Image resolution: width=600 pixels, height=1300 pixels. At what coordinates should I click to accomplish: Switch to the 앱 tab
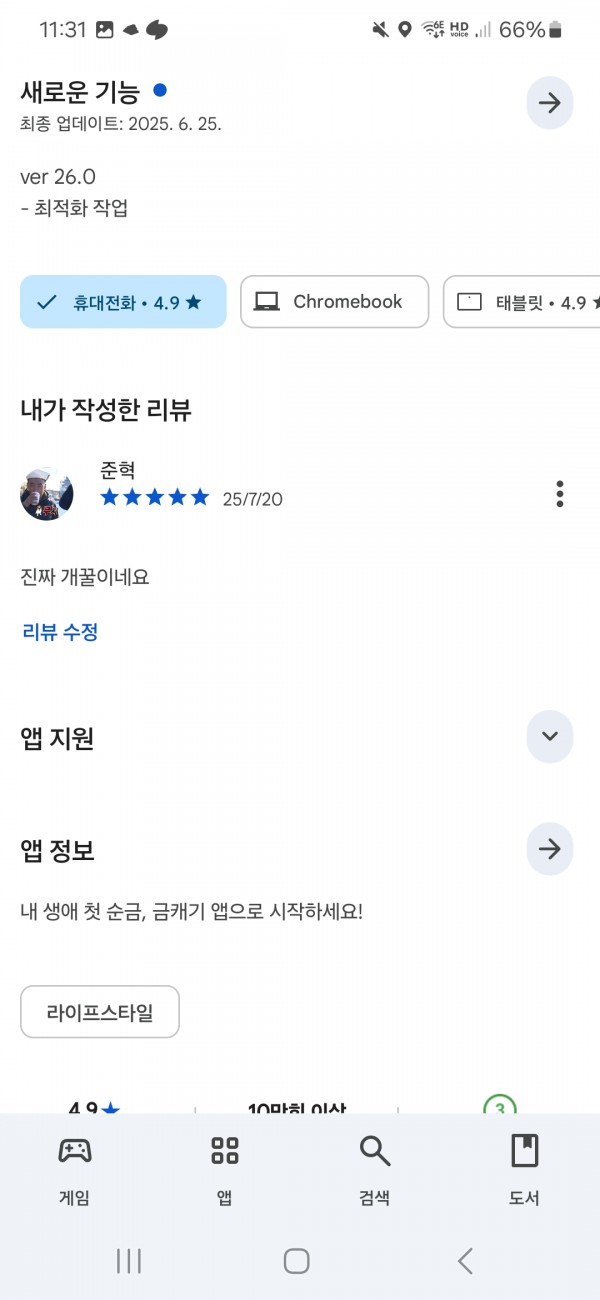coord(225,1170)
